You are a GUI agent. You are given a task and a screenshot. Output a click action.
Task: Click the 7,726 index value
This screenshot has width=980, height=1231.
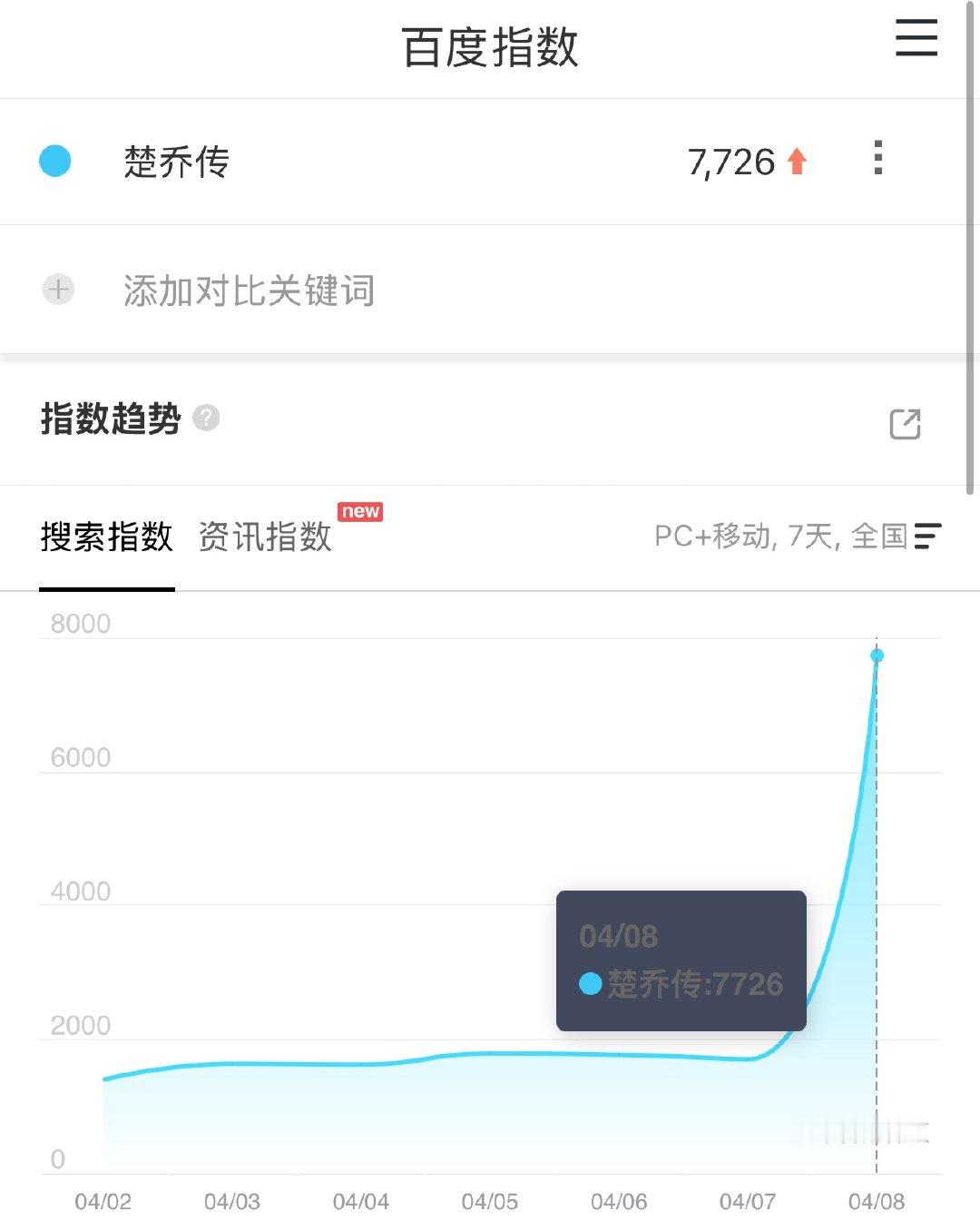pos(735,161)
